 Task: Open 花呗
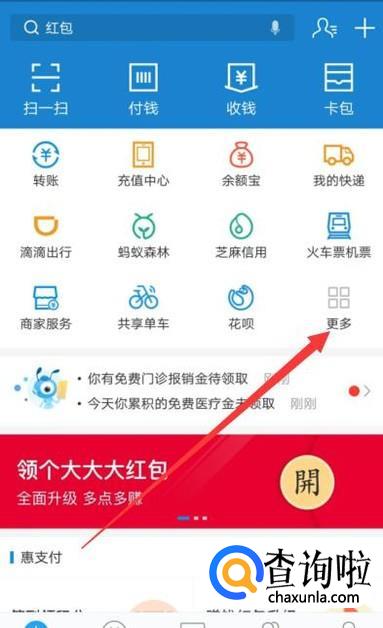point(241,308)
